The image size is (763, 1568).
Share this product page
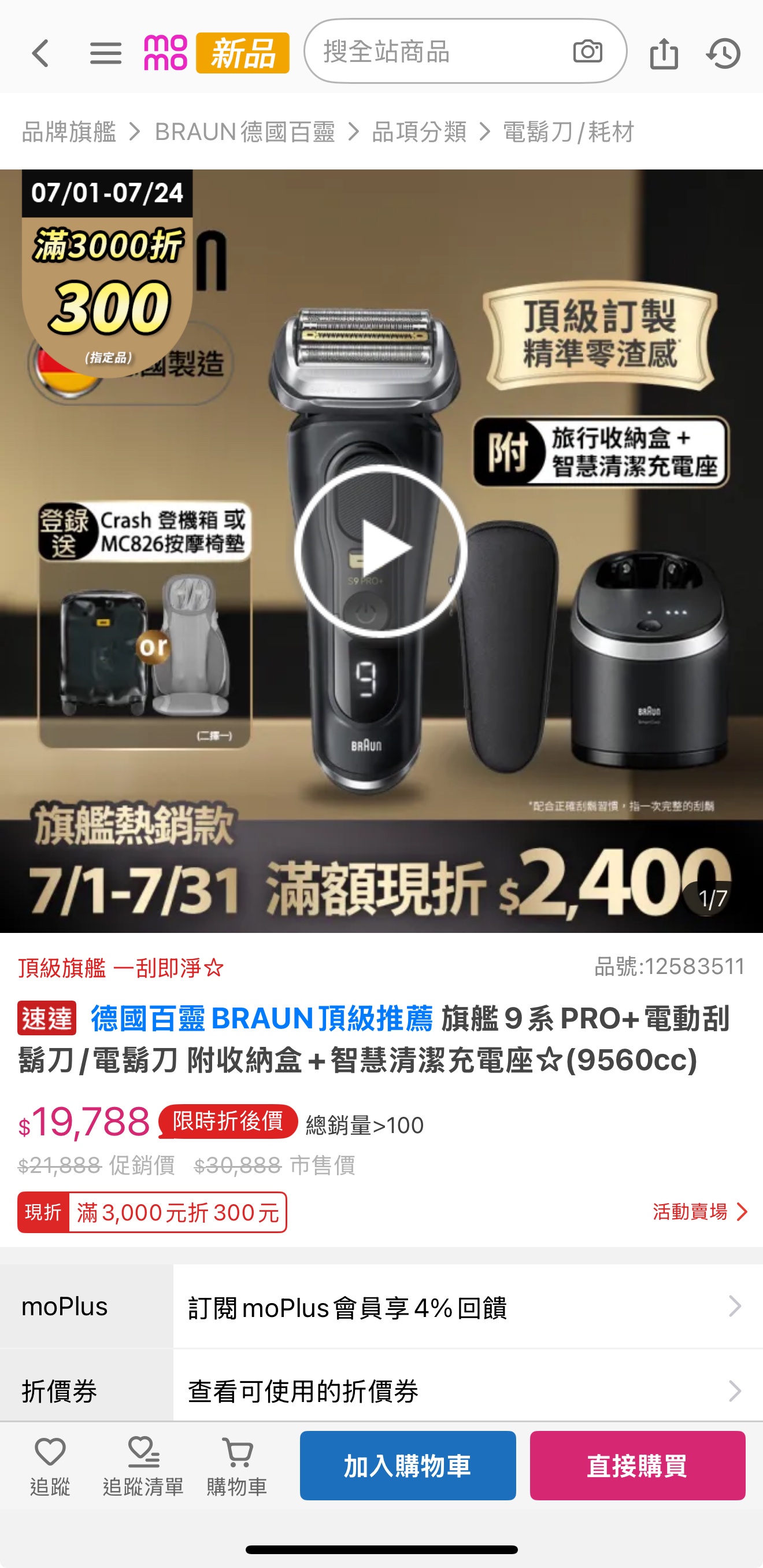(664, 54)
